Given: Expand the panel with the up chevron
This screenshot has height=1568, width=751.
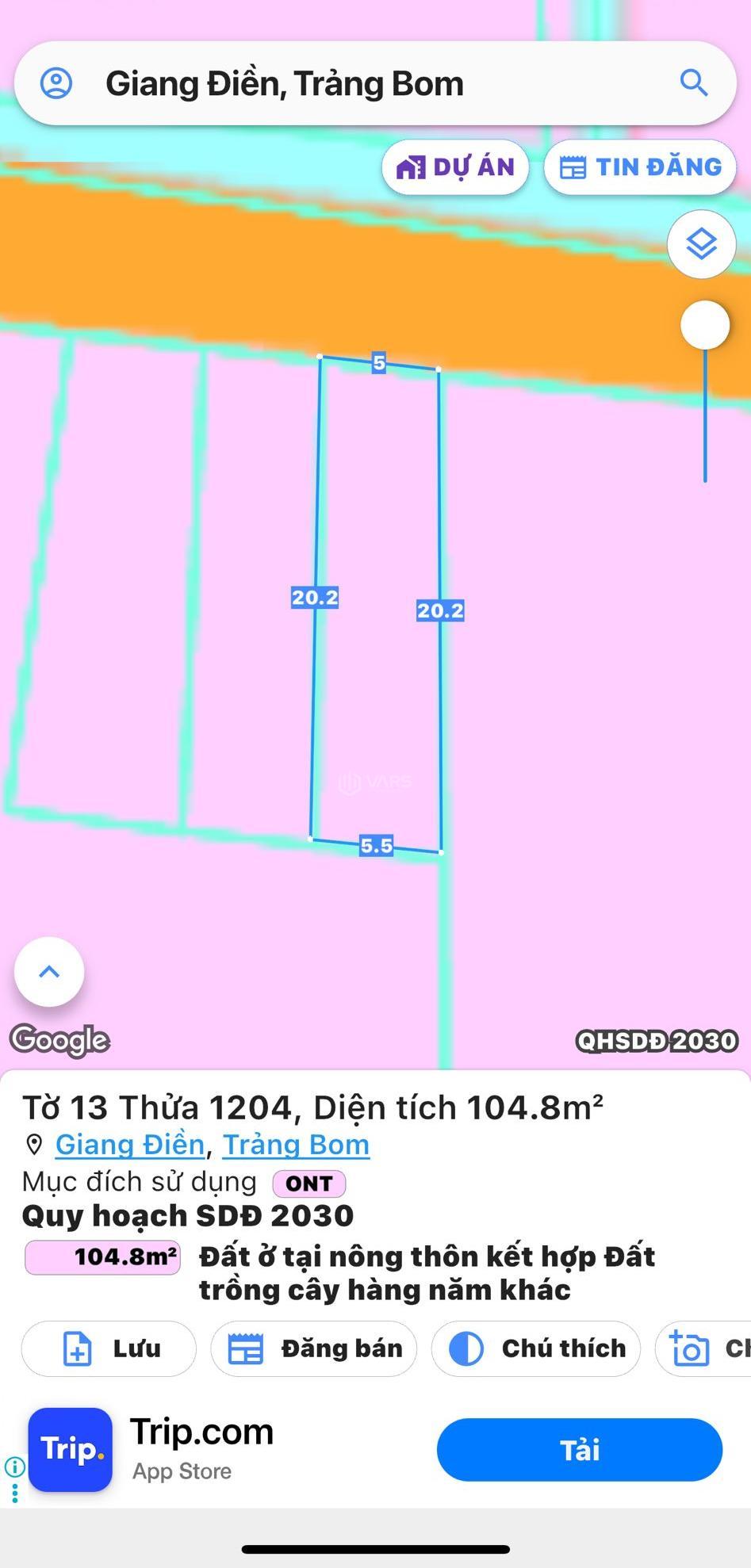Looking at the screenshot, I should [x=49, y=972].
